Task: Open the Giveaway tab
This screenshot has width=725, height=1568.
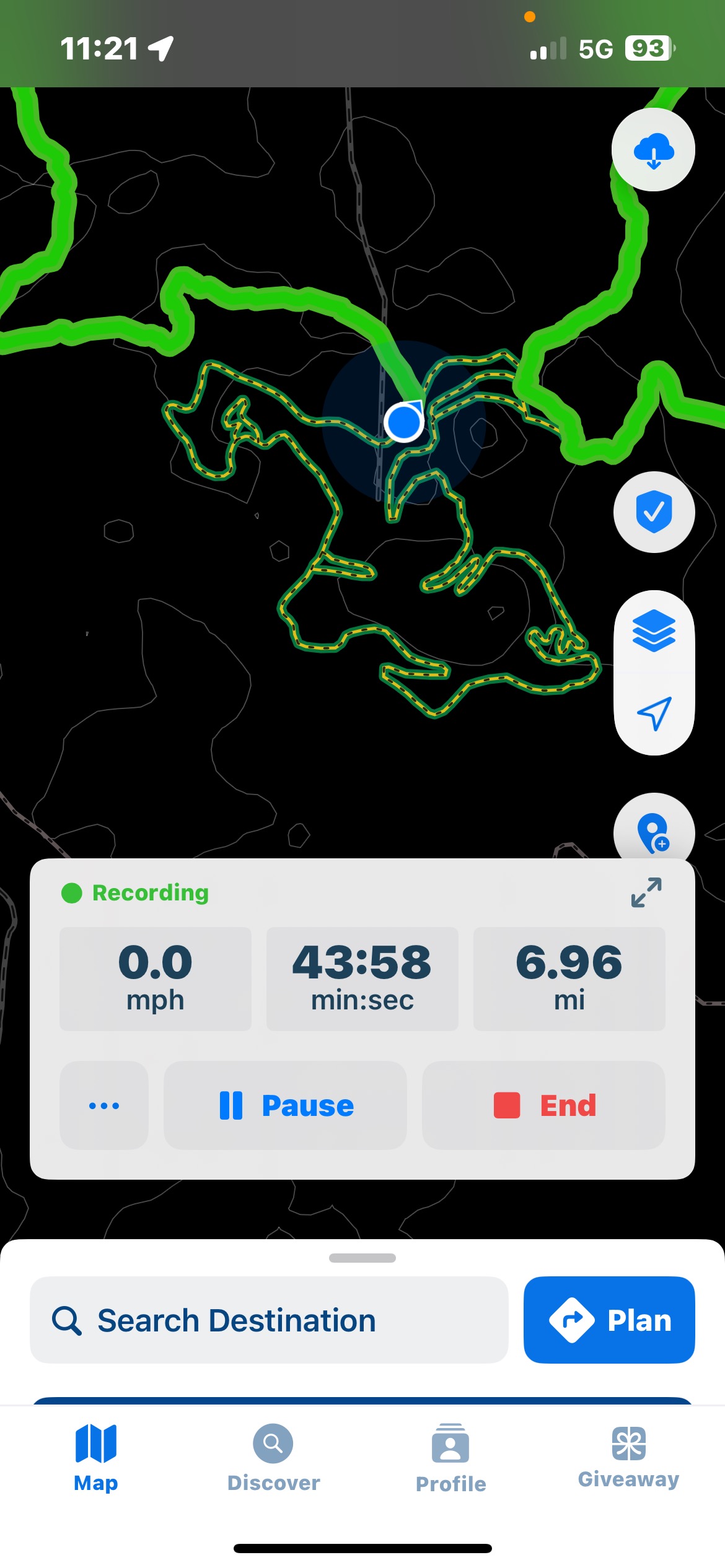Action: (x=628, y=1458)
